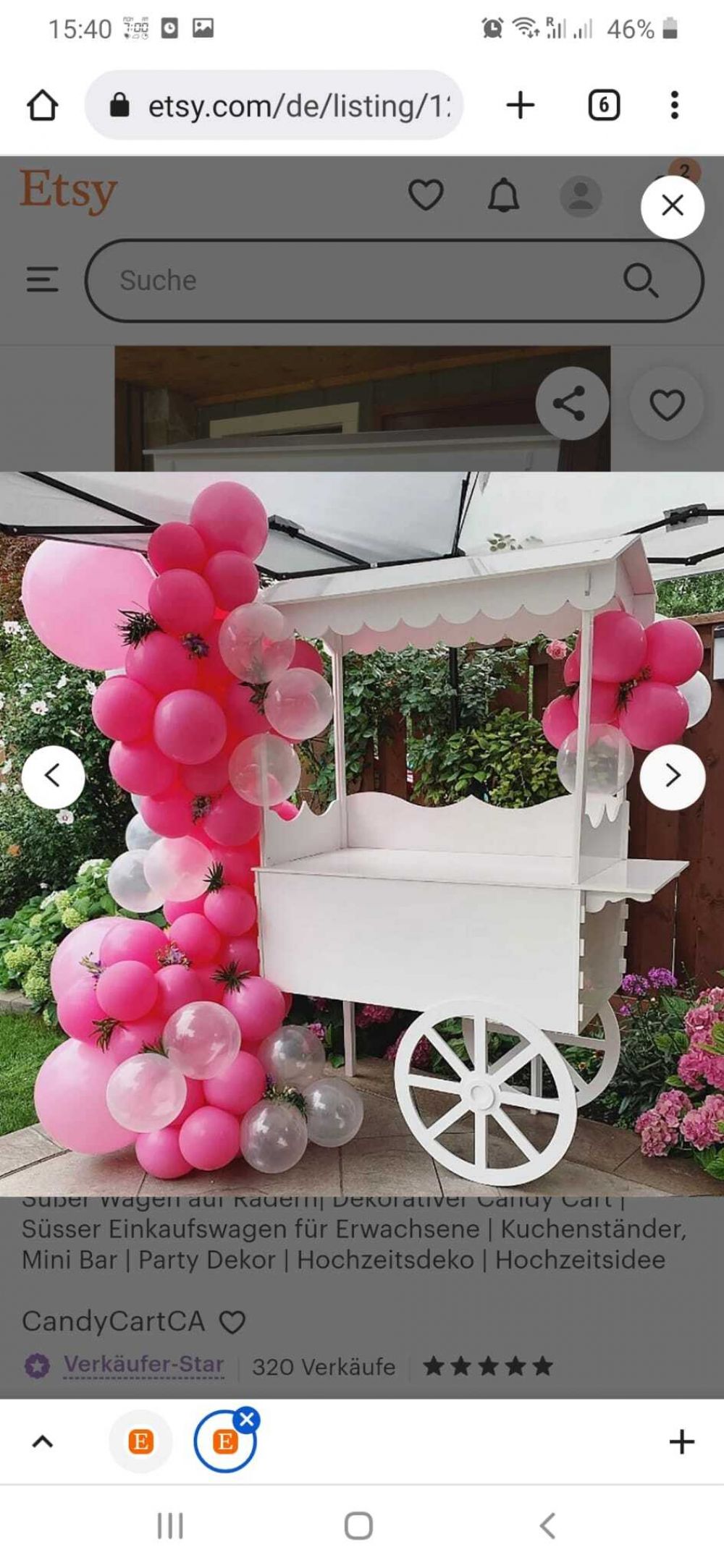Add a new tab from the bottom bar

(681, 1441)
